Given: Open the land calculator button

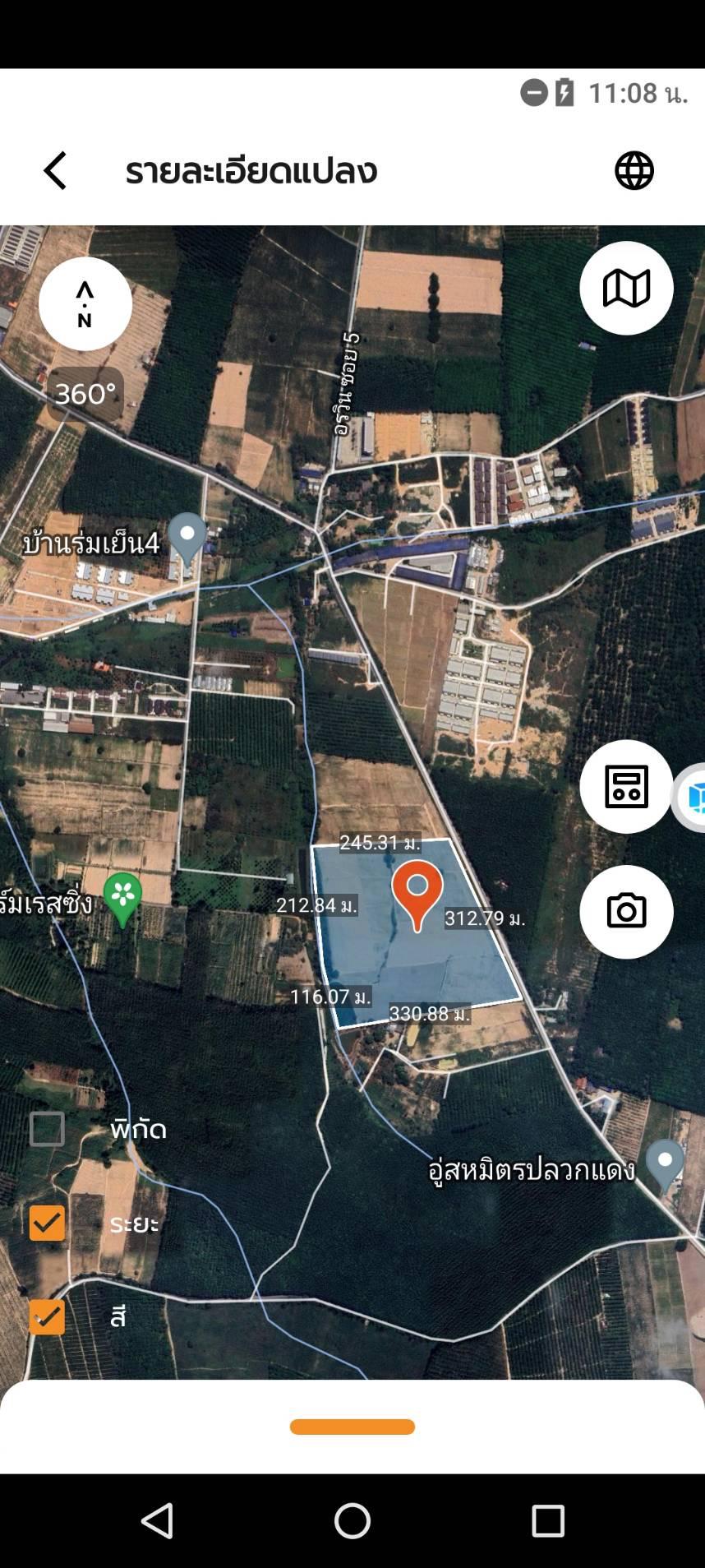Looking at the screenshot, I should point(626,787).
